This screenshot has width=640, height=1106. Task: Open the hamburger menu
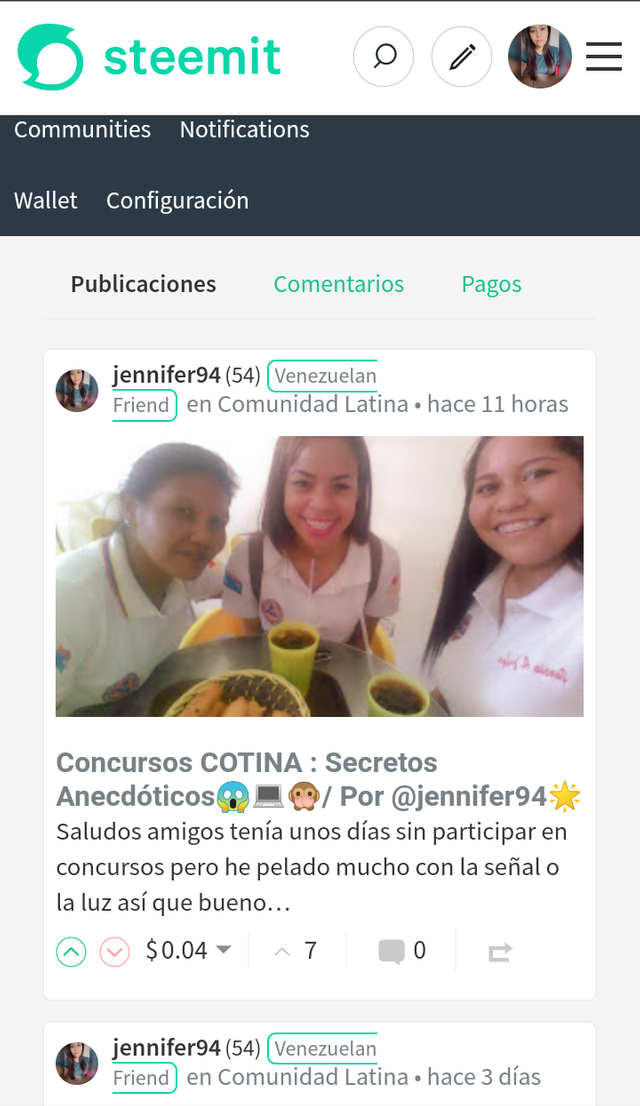pos(604,56)
